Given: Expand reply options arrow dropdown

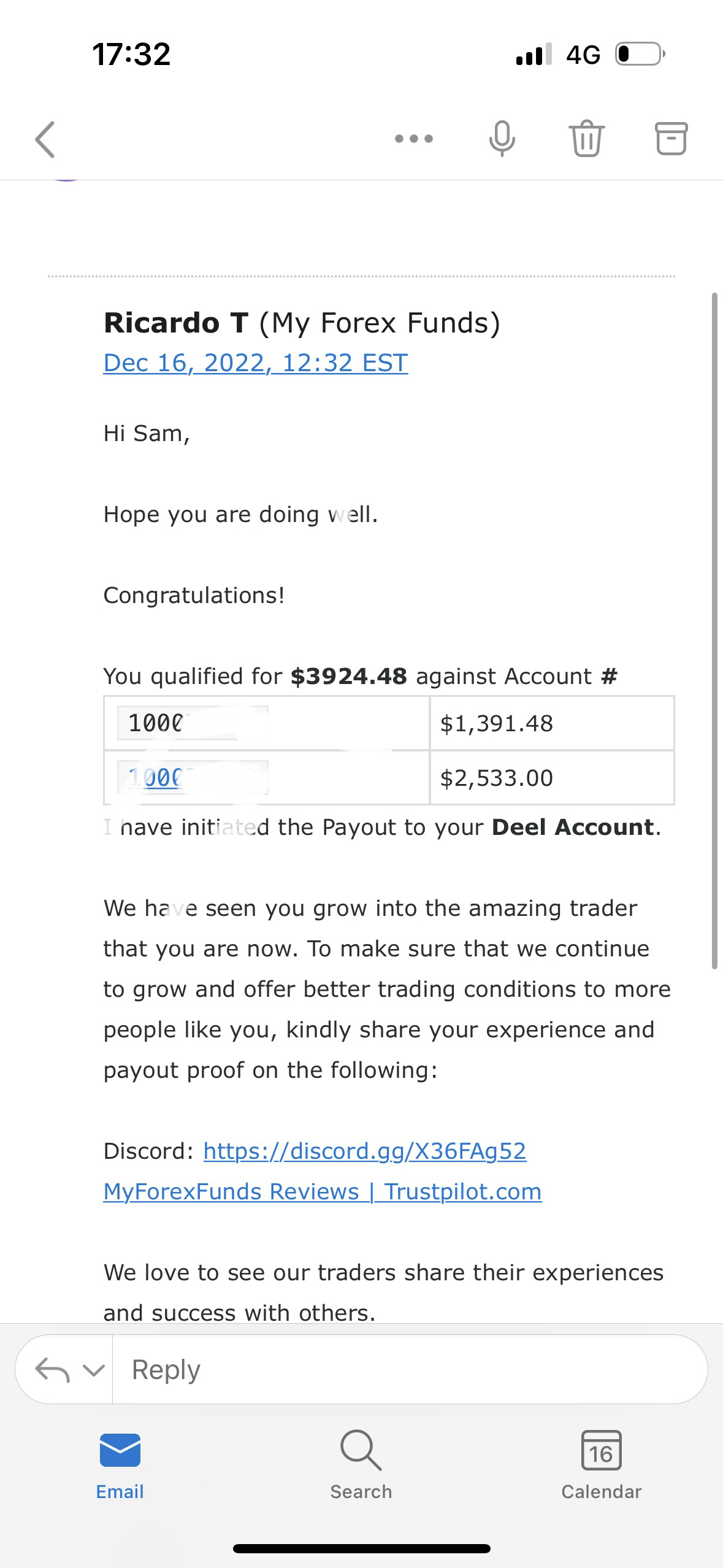Looking at the screenshot, I should click(93, 1369).
